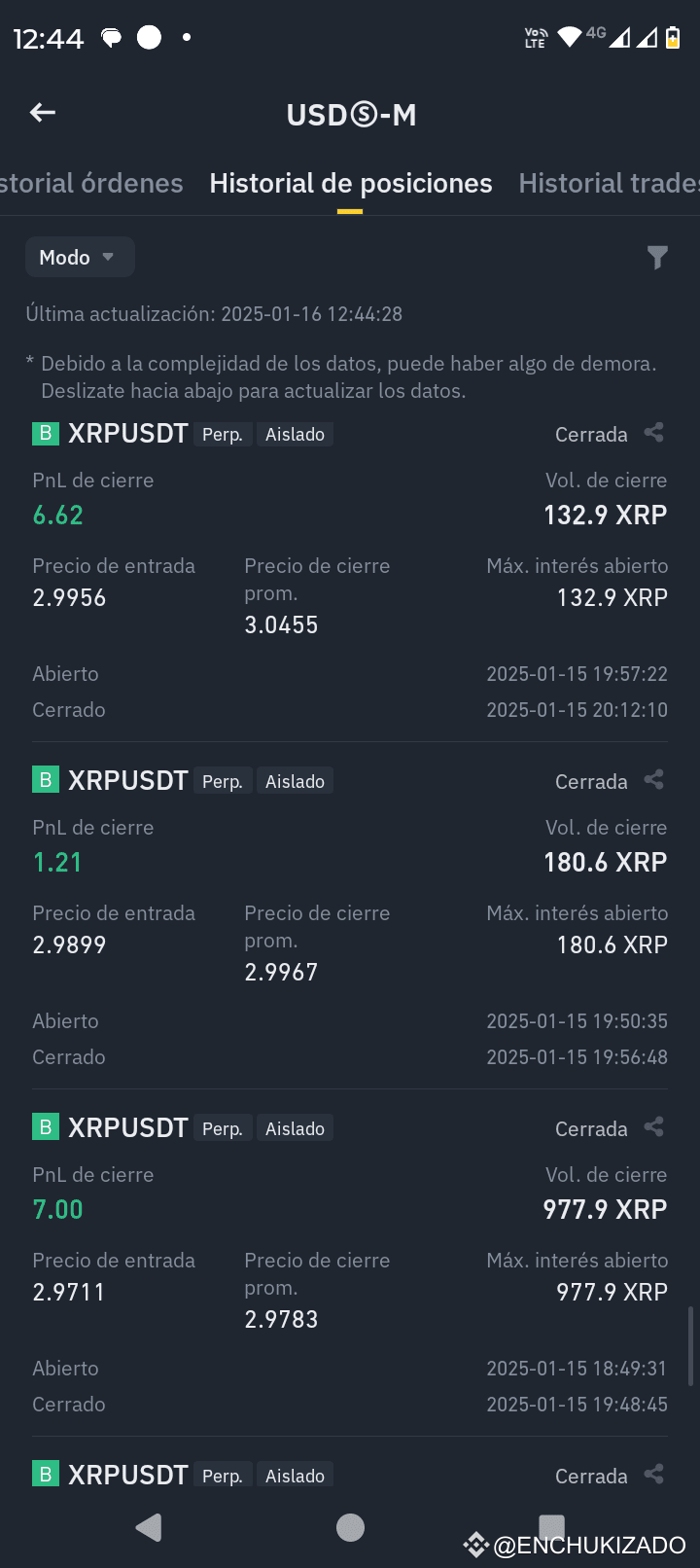The image size is (700, 1568).
Task: Share the position with PnL 6.62
Action: (x=654, y=433)
